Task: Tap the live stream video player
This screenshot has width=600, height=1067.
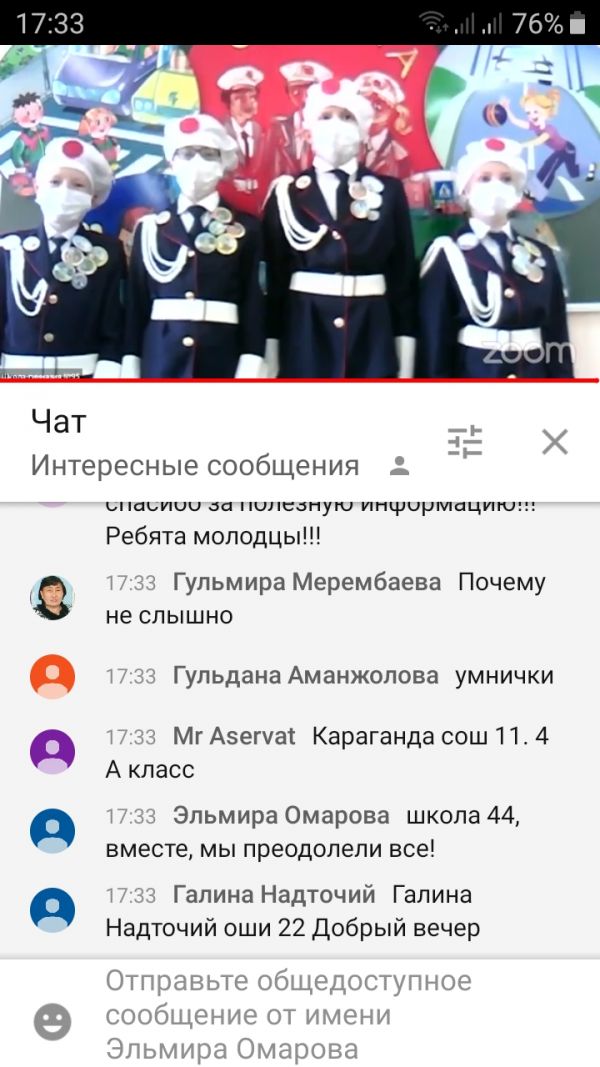Action: 300,212
